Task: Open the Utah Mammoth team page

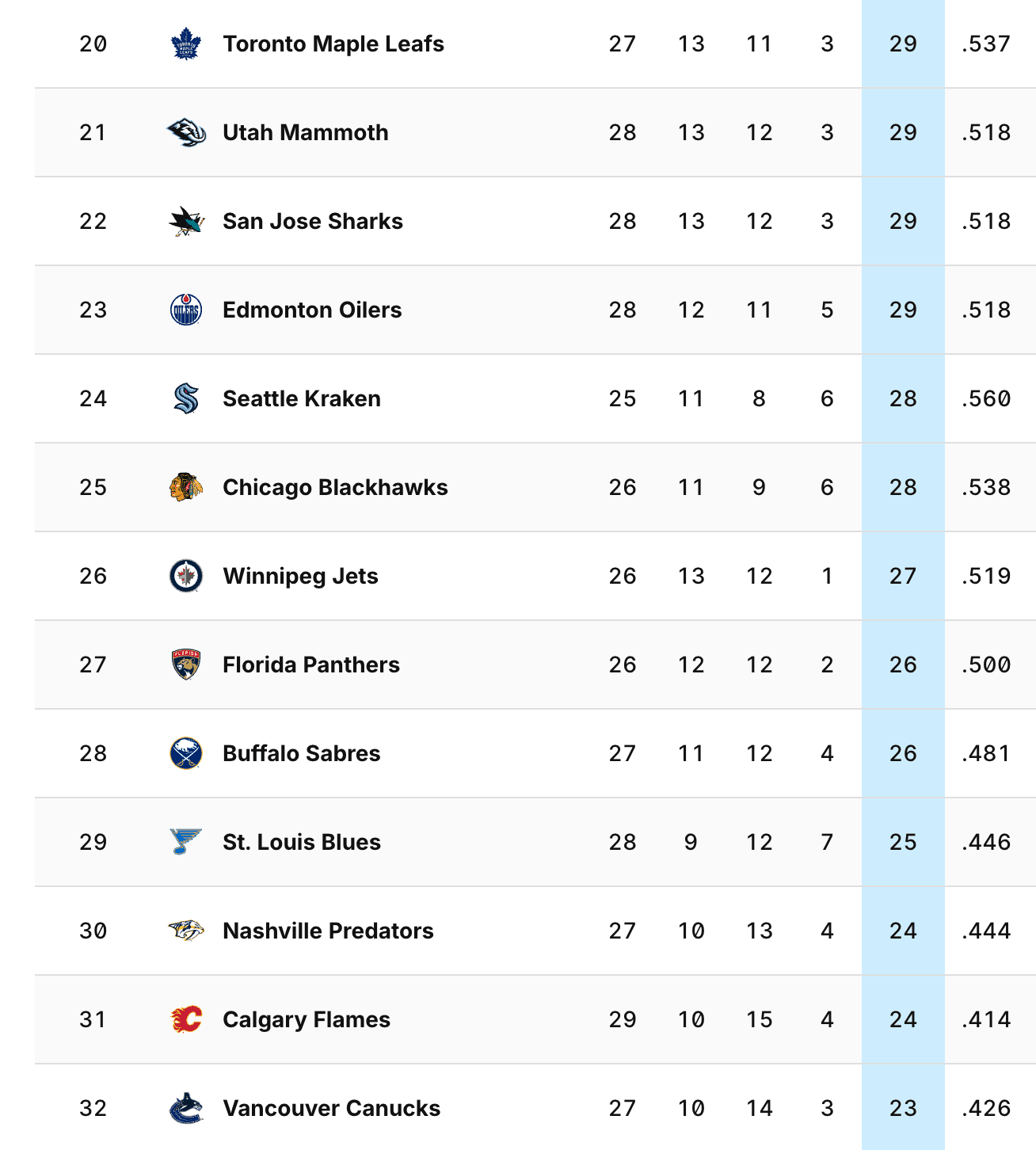Action: [x=305, y=132]
